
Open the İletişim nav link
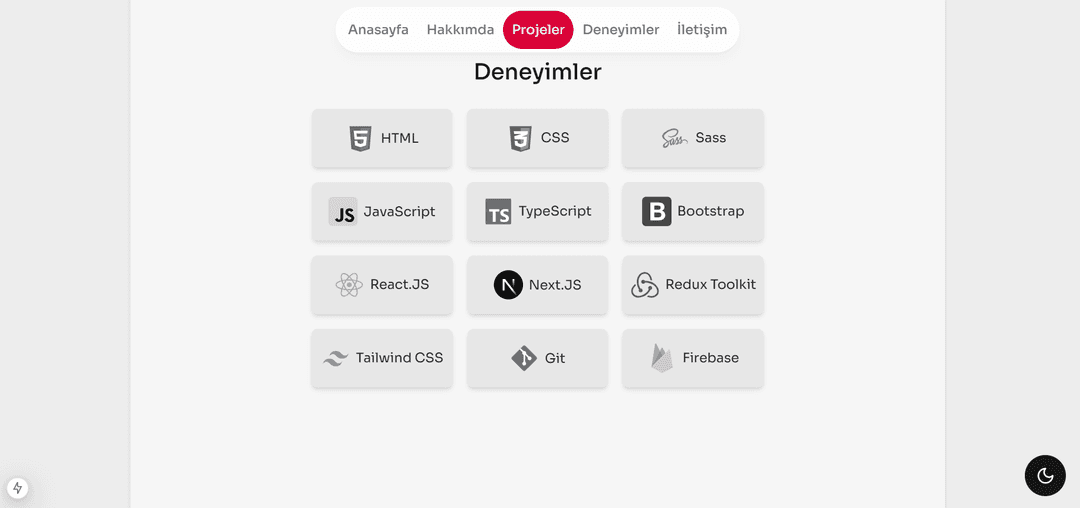(702, 30)
